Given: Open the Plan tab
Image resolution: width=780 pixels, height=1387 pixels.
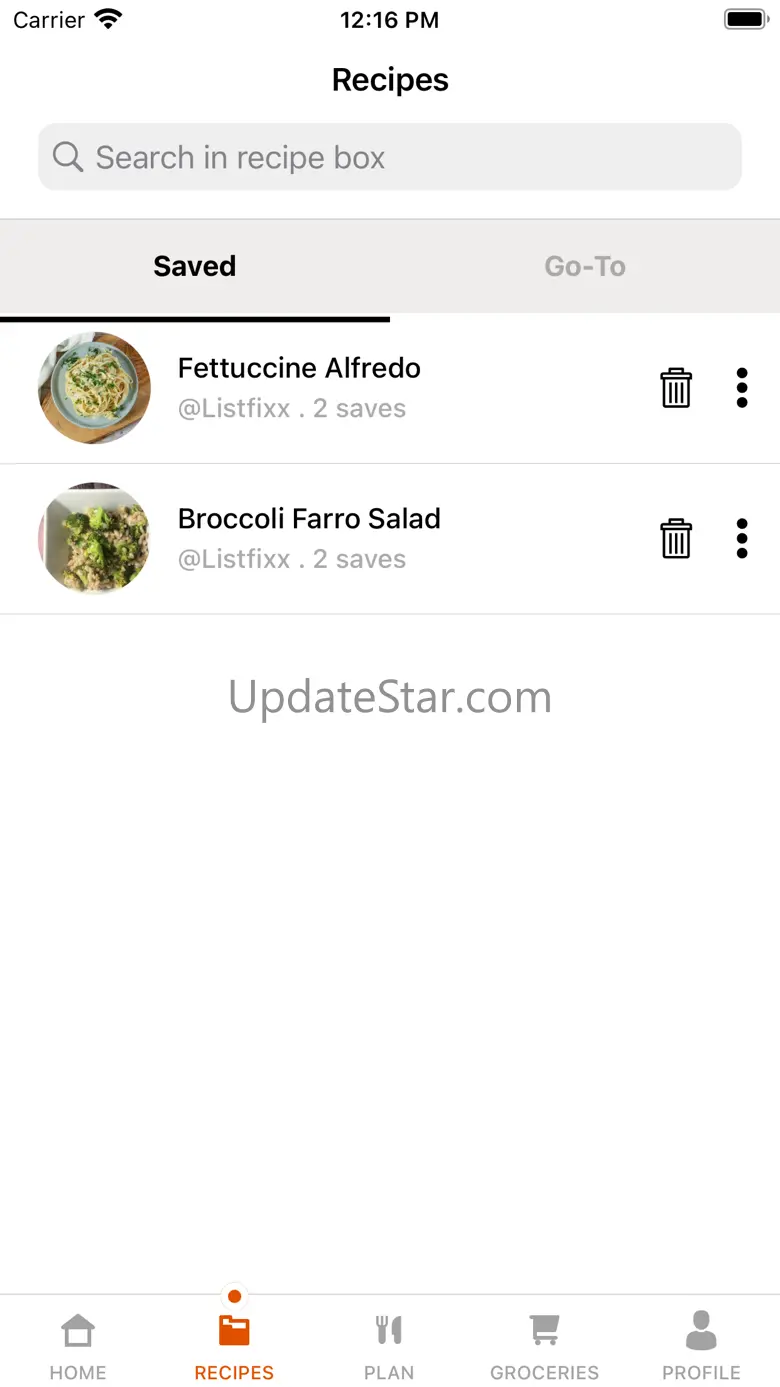Looking at the screenshot, I should click(x=389, y=1345).
